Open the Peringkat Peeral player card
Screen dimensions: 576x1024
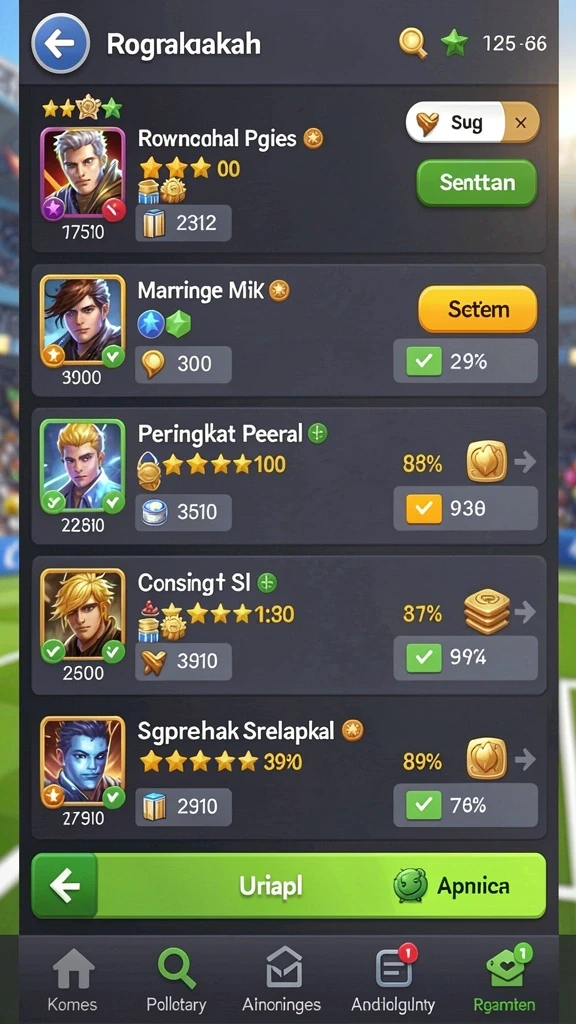pos(289,475)
